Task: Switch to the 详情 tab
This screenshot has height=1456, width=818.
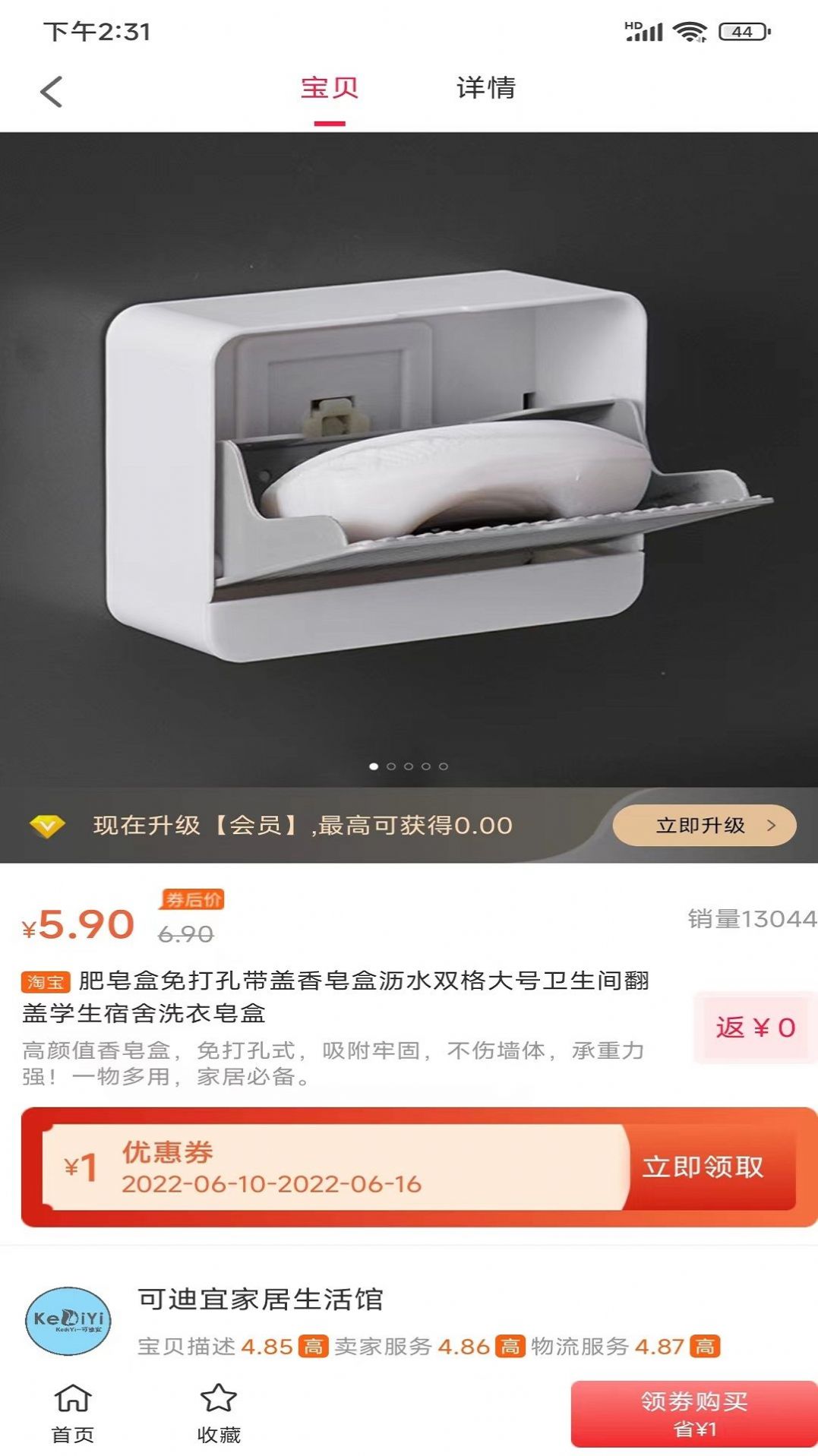Action: tap(485, 88)
